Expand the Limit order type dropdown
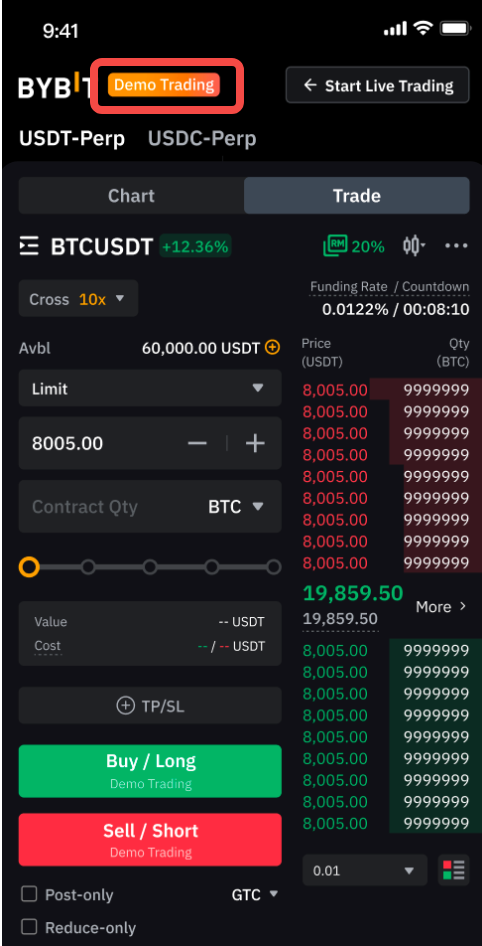 pyautogui.click(x=150, y=388)
